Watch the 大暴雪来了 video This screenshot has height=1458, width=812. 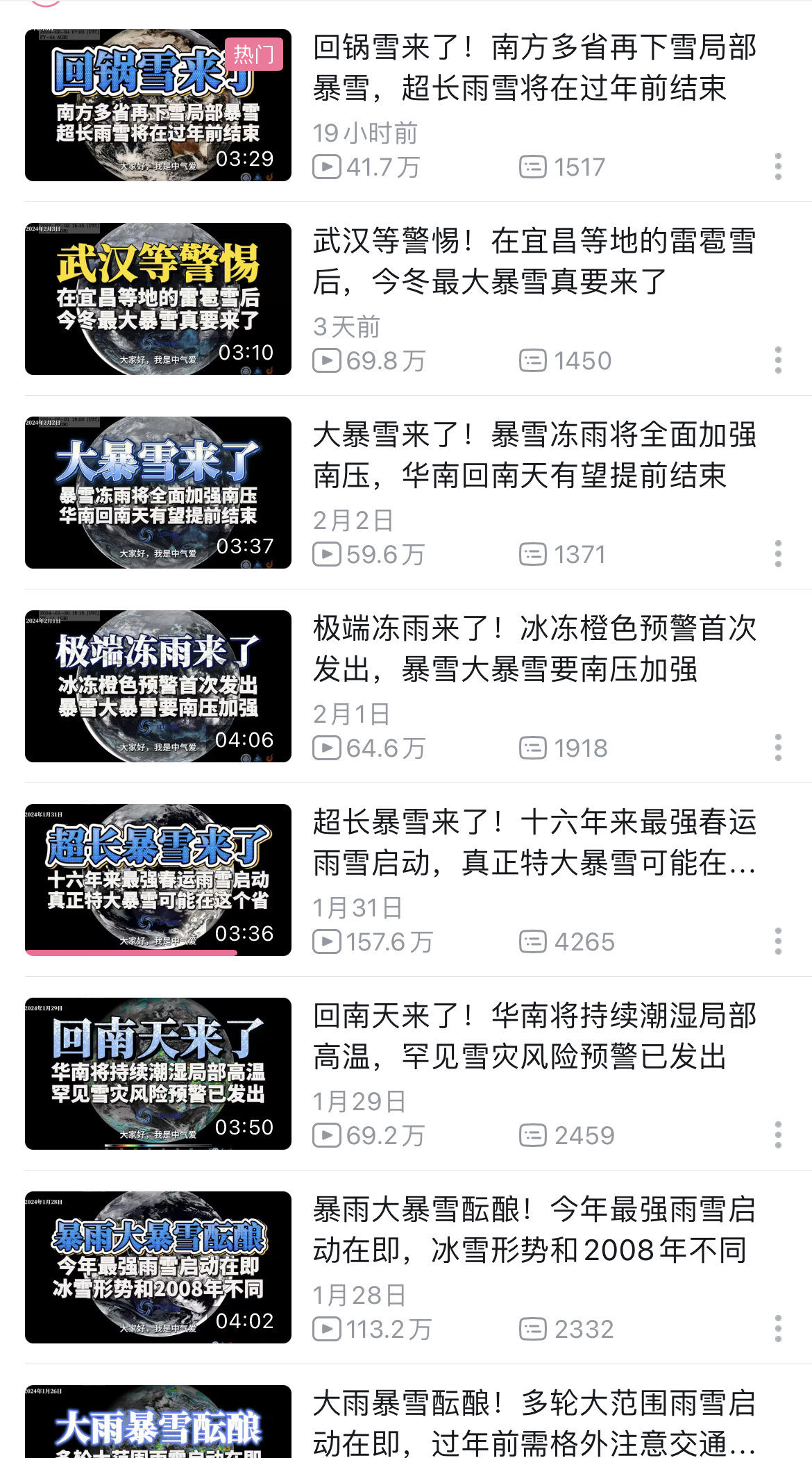[x=158, y=493]
